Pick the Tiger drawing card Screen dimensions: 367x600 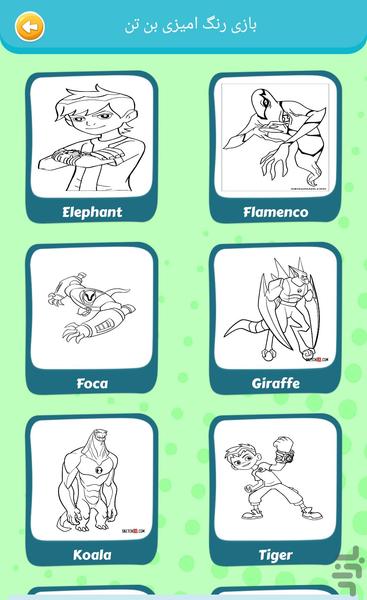[275, 490]
